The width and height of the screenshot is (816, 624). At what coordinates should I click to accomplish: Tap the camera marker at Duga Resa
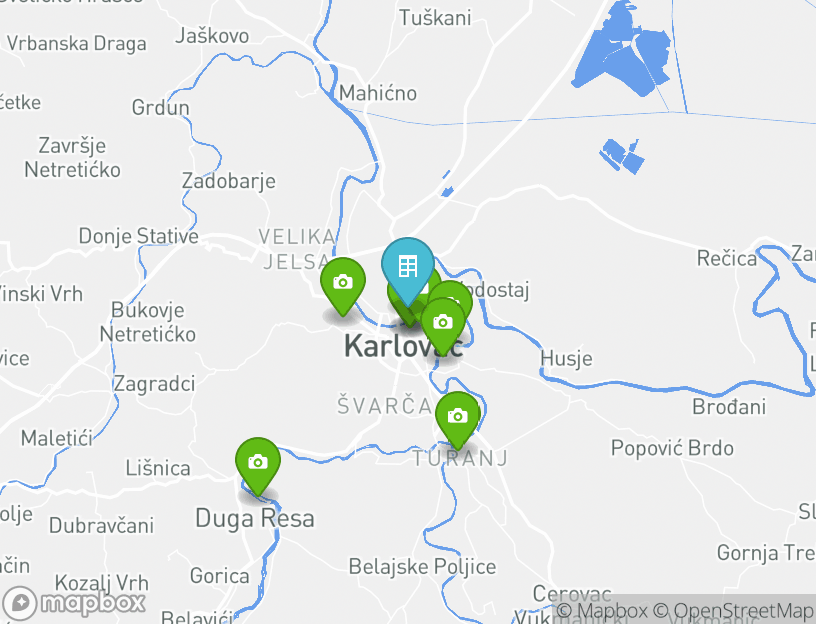click(258, 462)
